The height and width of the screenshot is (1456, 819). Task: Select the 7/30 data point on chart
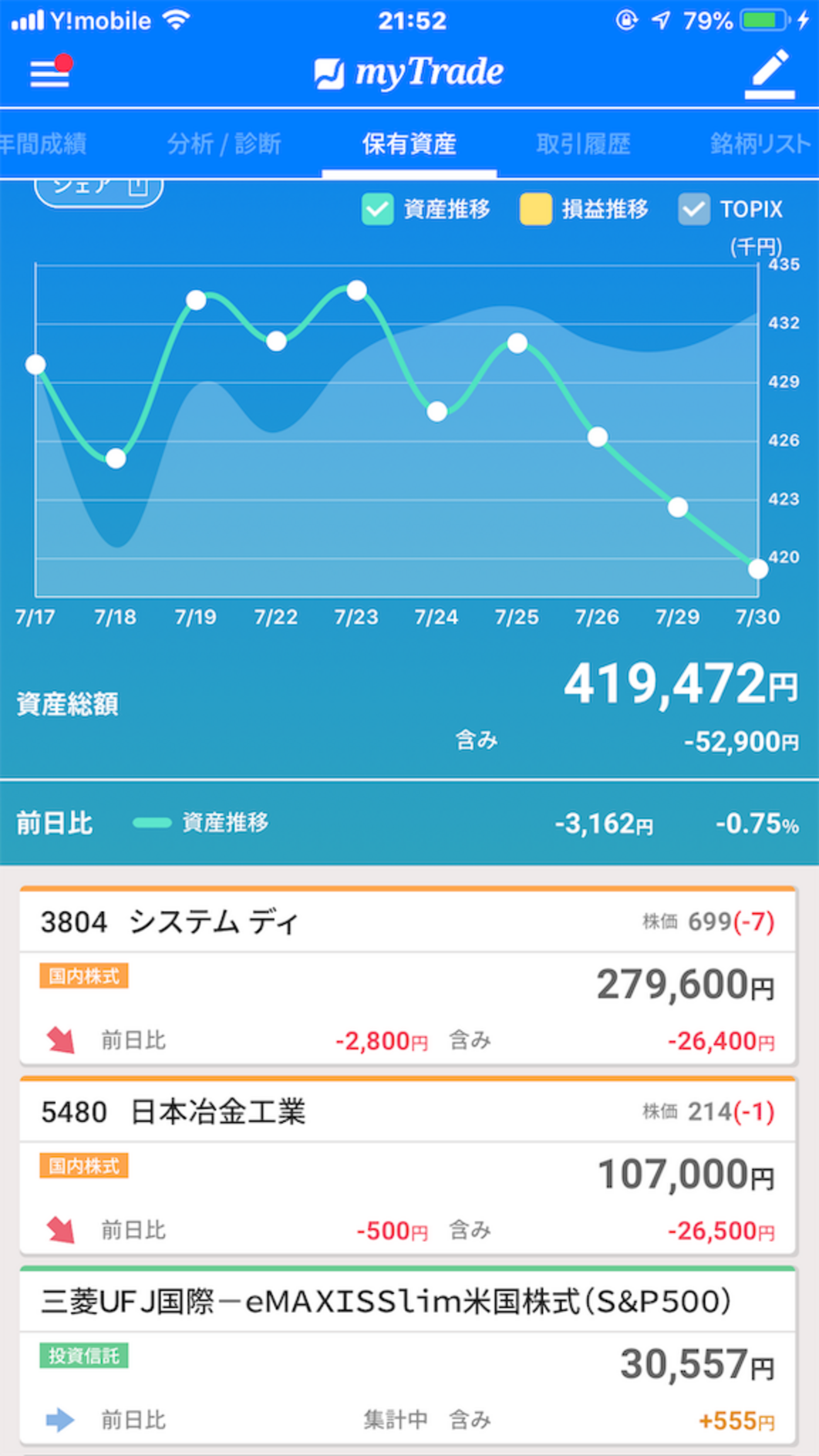(x=758, y=569)
